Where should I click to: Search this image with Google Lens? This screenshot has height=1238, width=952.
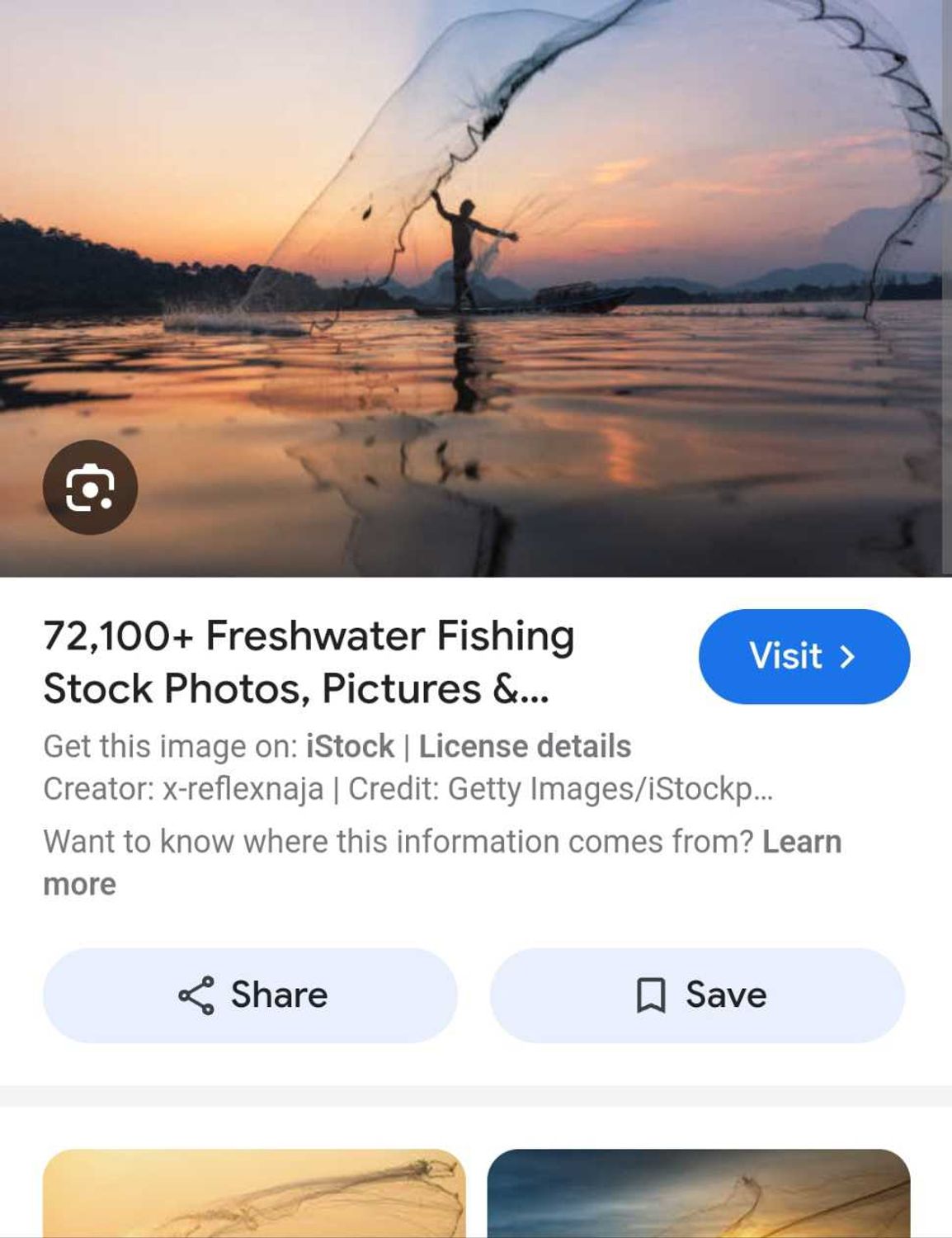[x=90, y=487]
